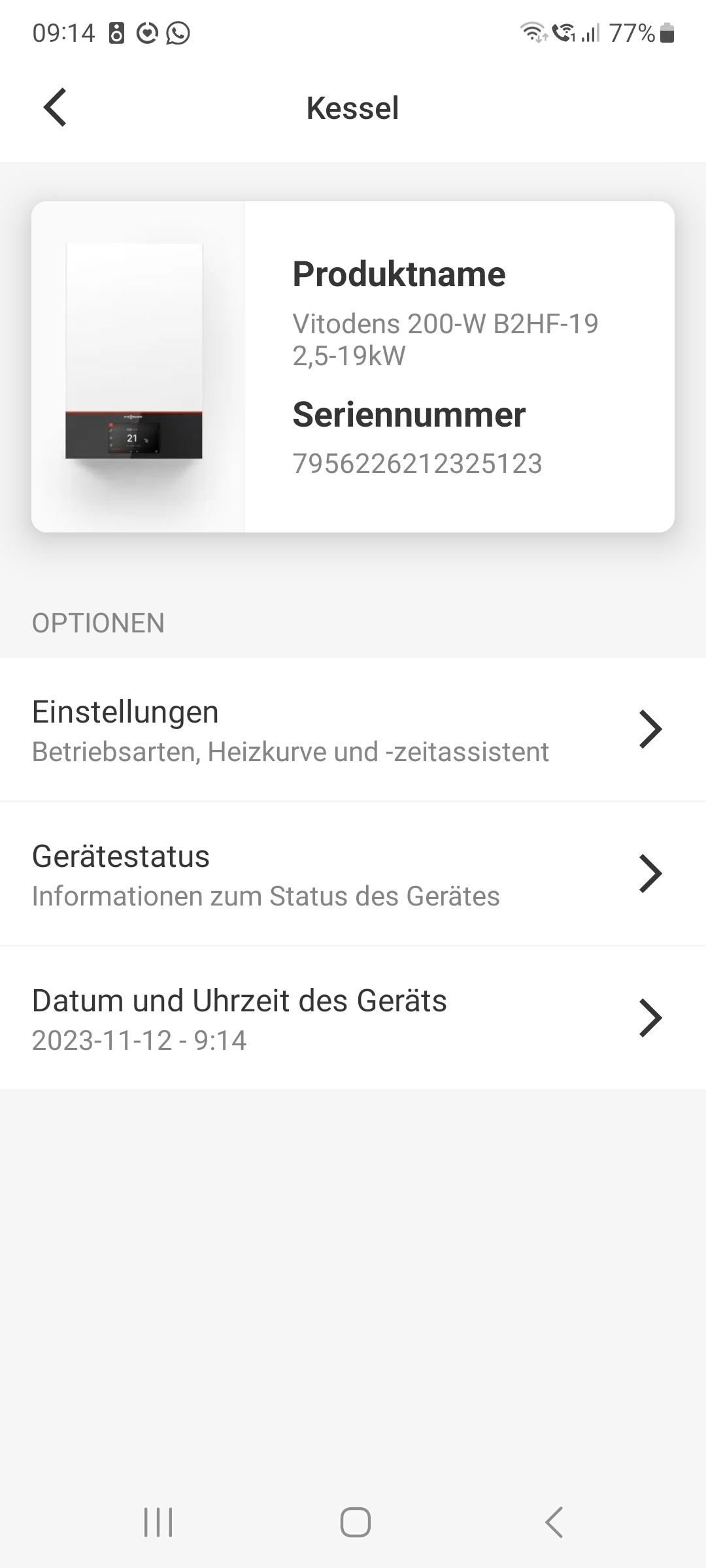Open Datum und Uhrzeit des Geräts
706x1568 pixels.
[353, 1018]
